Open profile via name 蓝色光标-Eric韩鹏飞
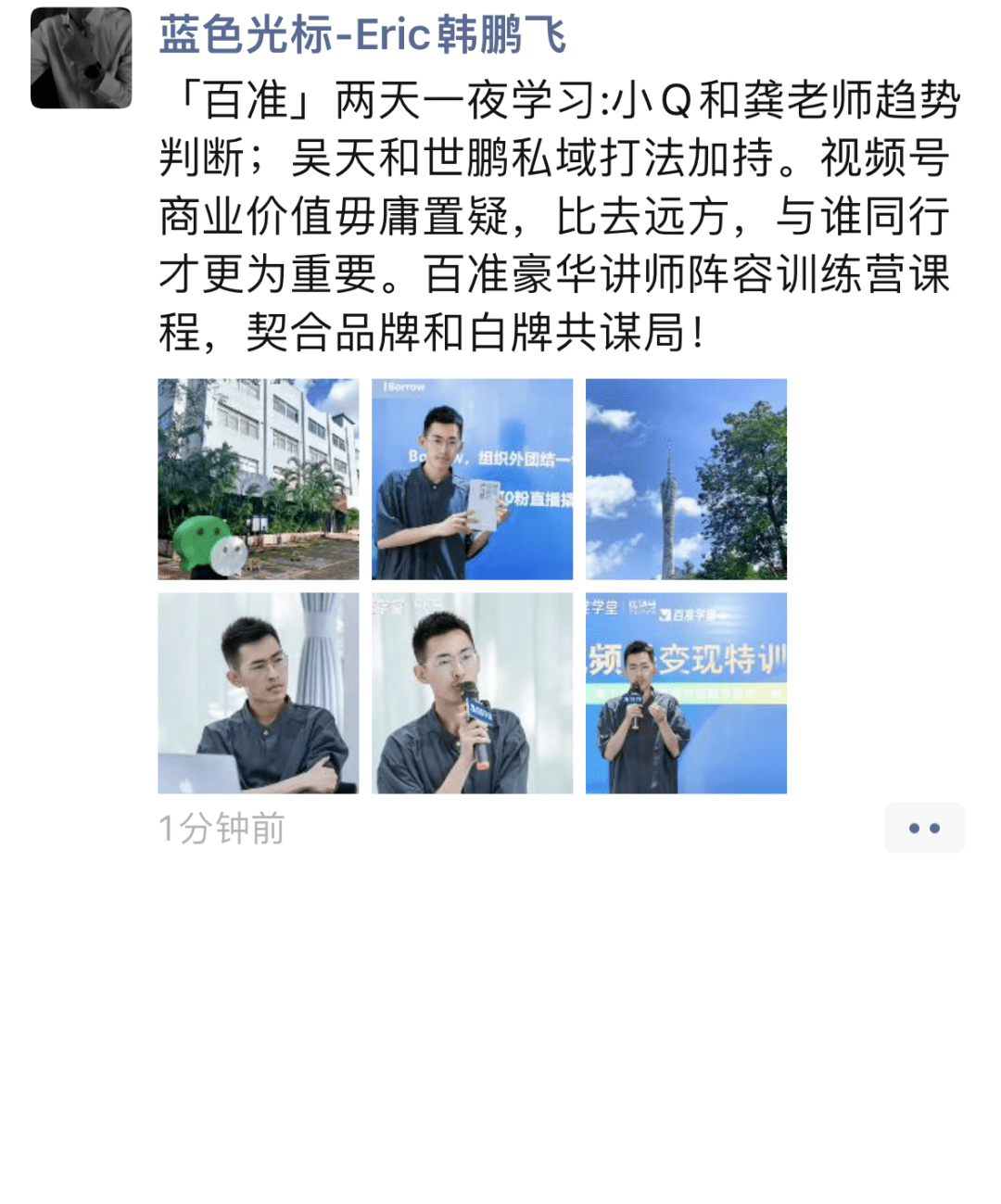This screenshot has width=1001, height=1204. [x=361, y=35]
